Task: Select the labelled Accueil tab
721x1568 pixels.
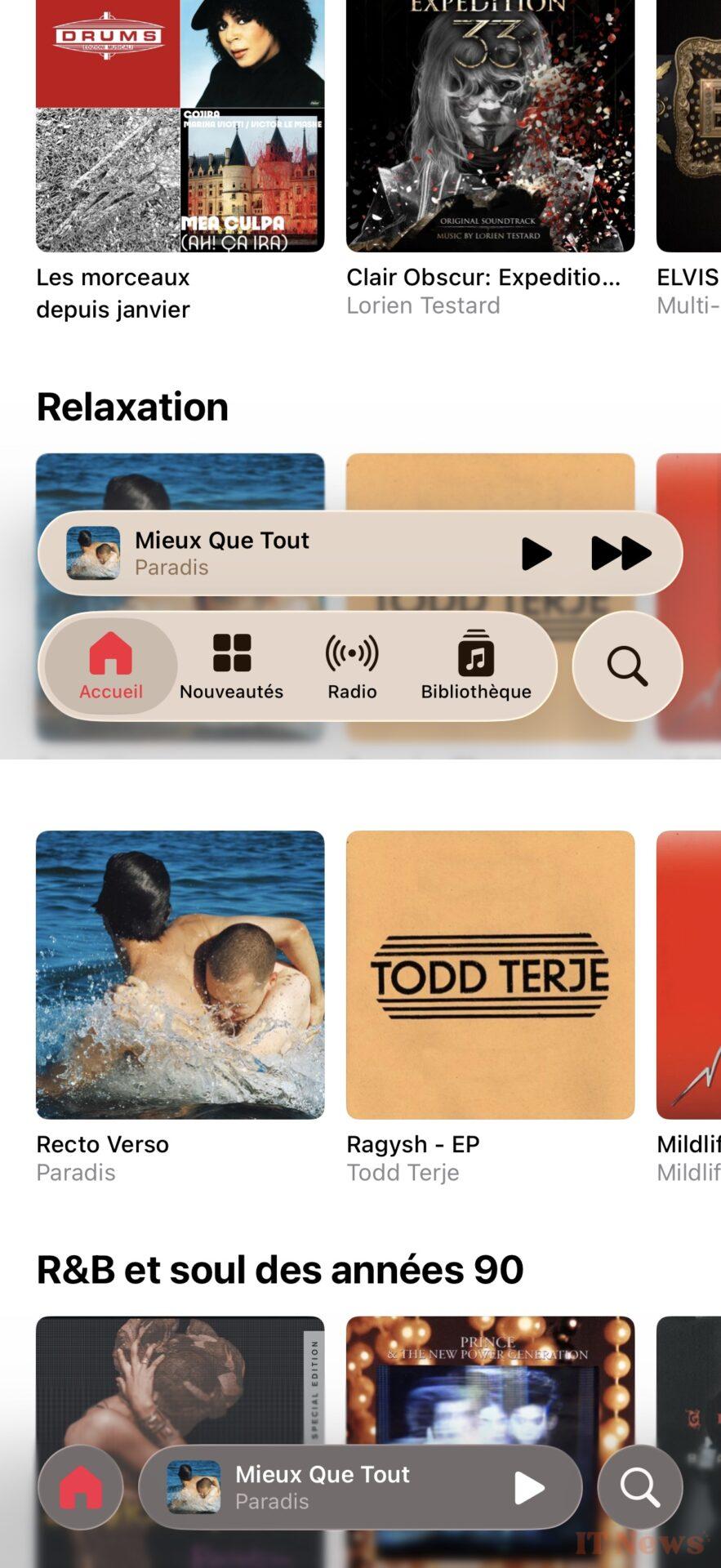Action: 111,666
